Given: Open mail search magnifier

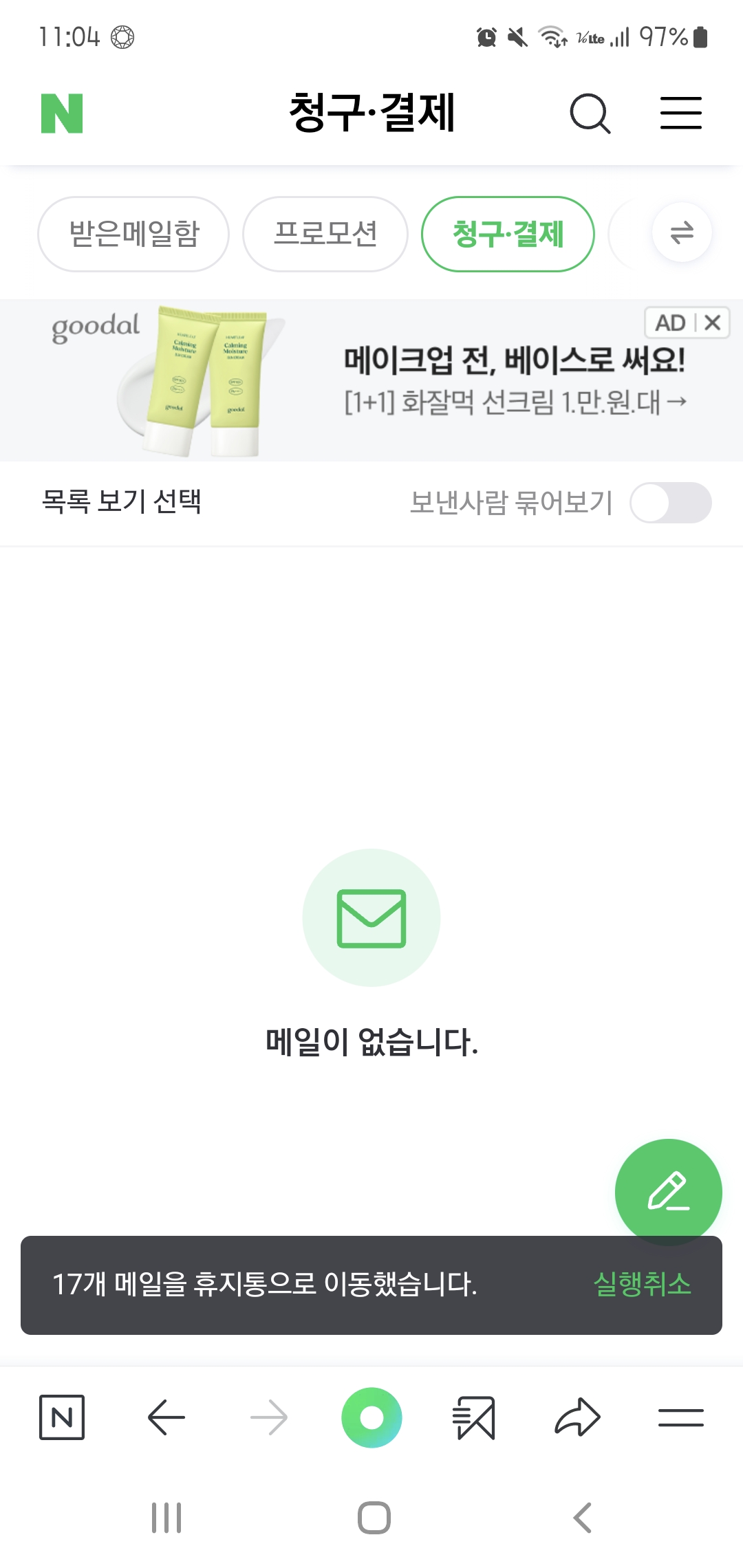Looking at the screenshot, I should tap(590, 113).
